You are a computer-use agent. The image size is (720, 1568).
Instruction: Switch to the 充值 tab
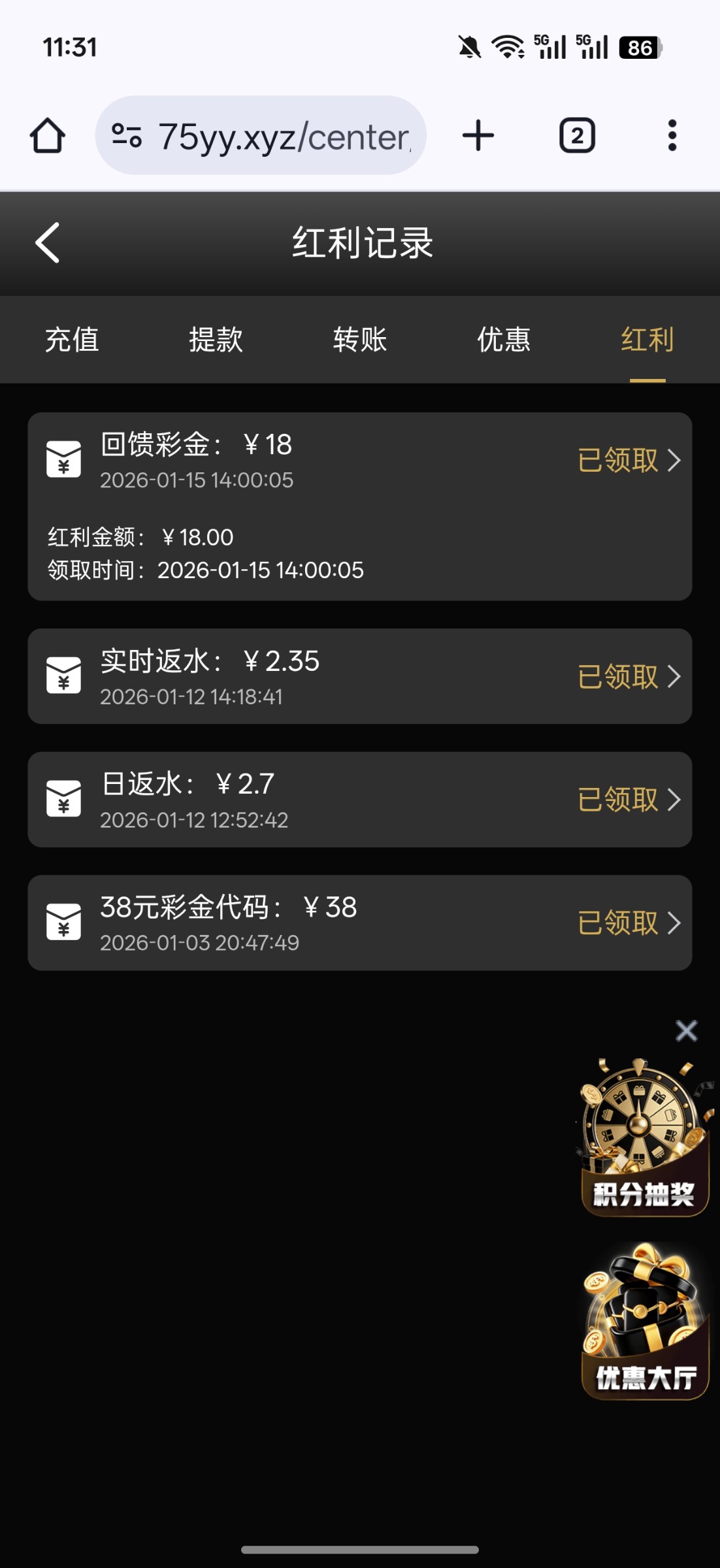tap(72, 340)
